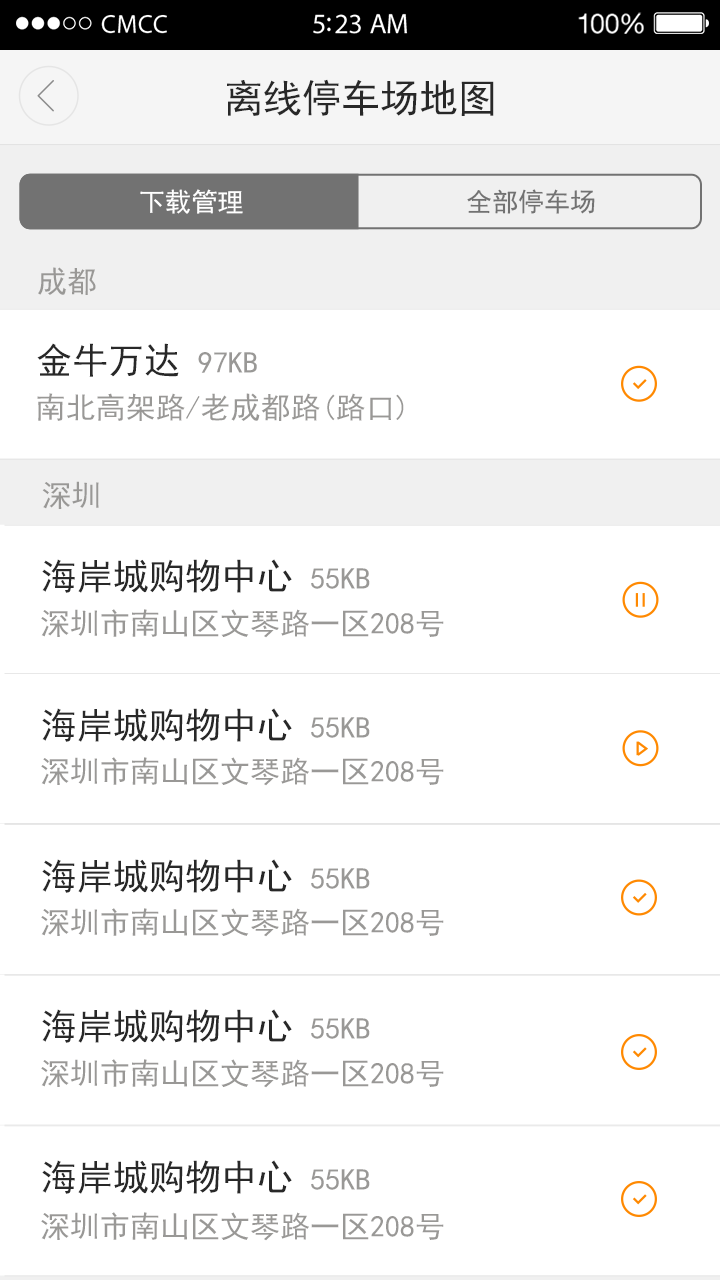Go back from the 离线停车场地图 page
Viewport: 720px width, 1280px height.
tap(48, 97)
